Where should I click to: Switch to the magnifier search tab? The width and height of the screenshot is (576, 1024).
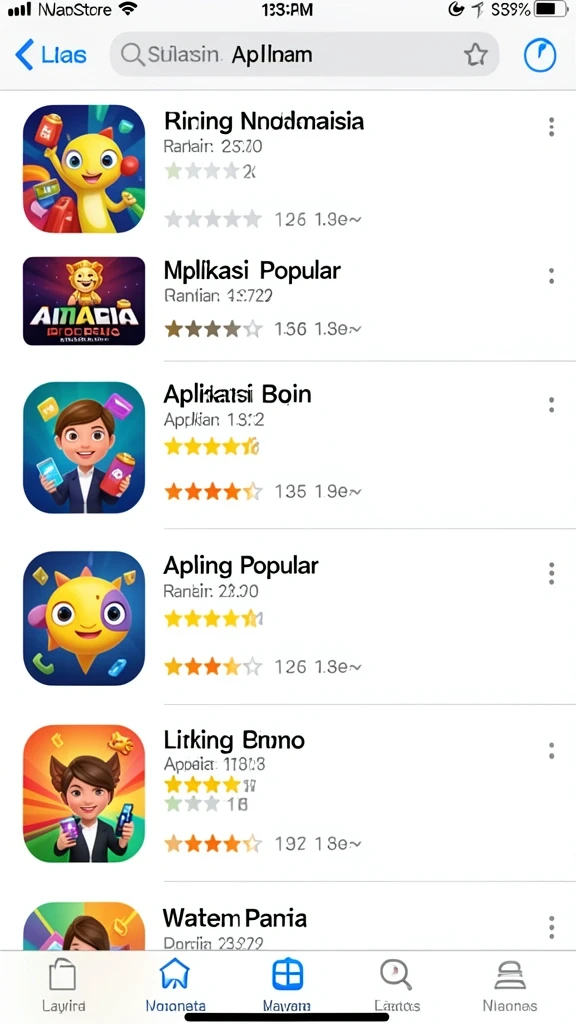(x=396, y=985)
